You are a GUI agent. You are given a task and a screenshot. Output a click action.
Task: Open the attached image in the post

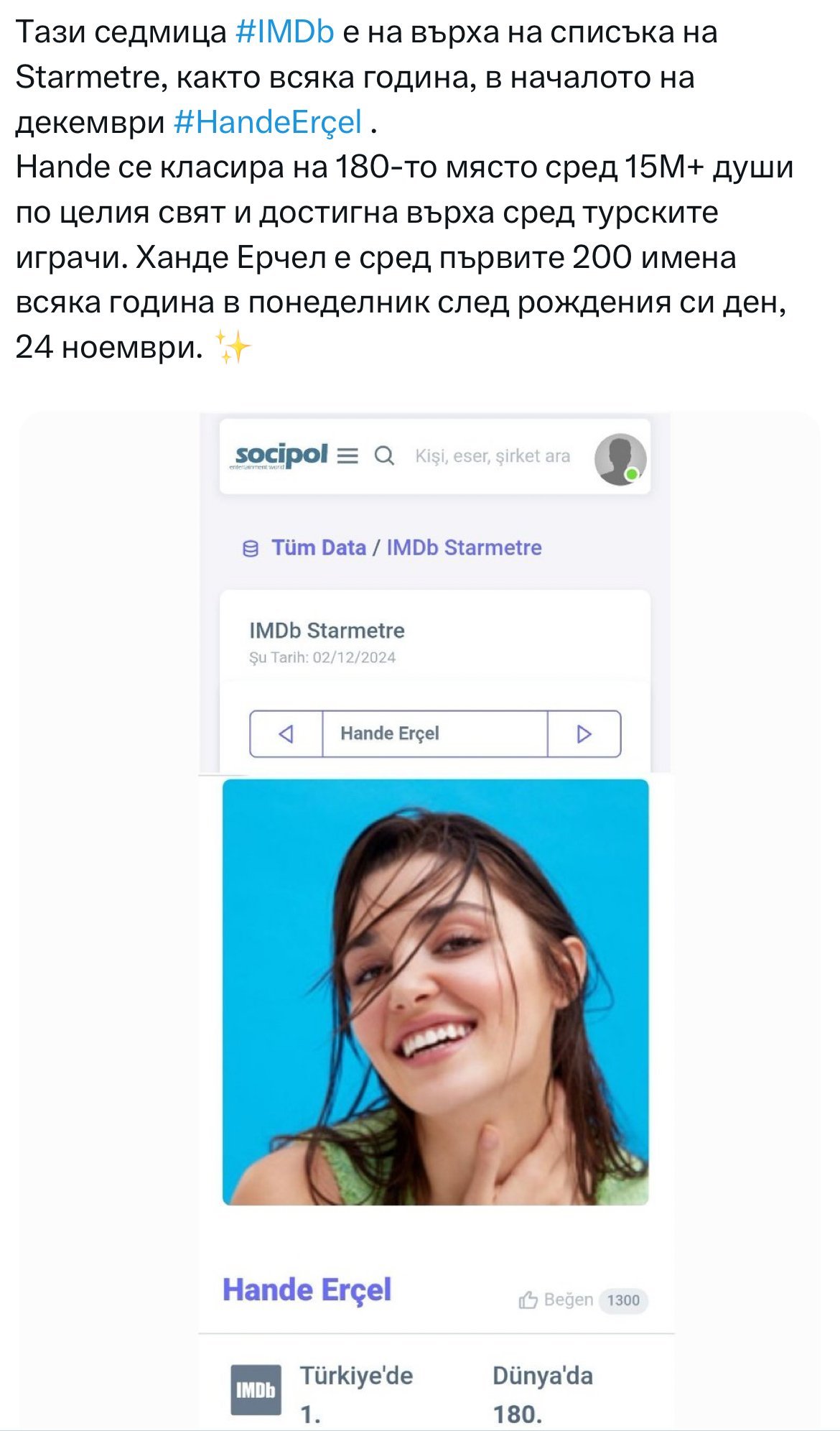coord(419,921)
